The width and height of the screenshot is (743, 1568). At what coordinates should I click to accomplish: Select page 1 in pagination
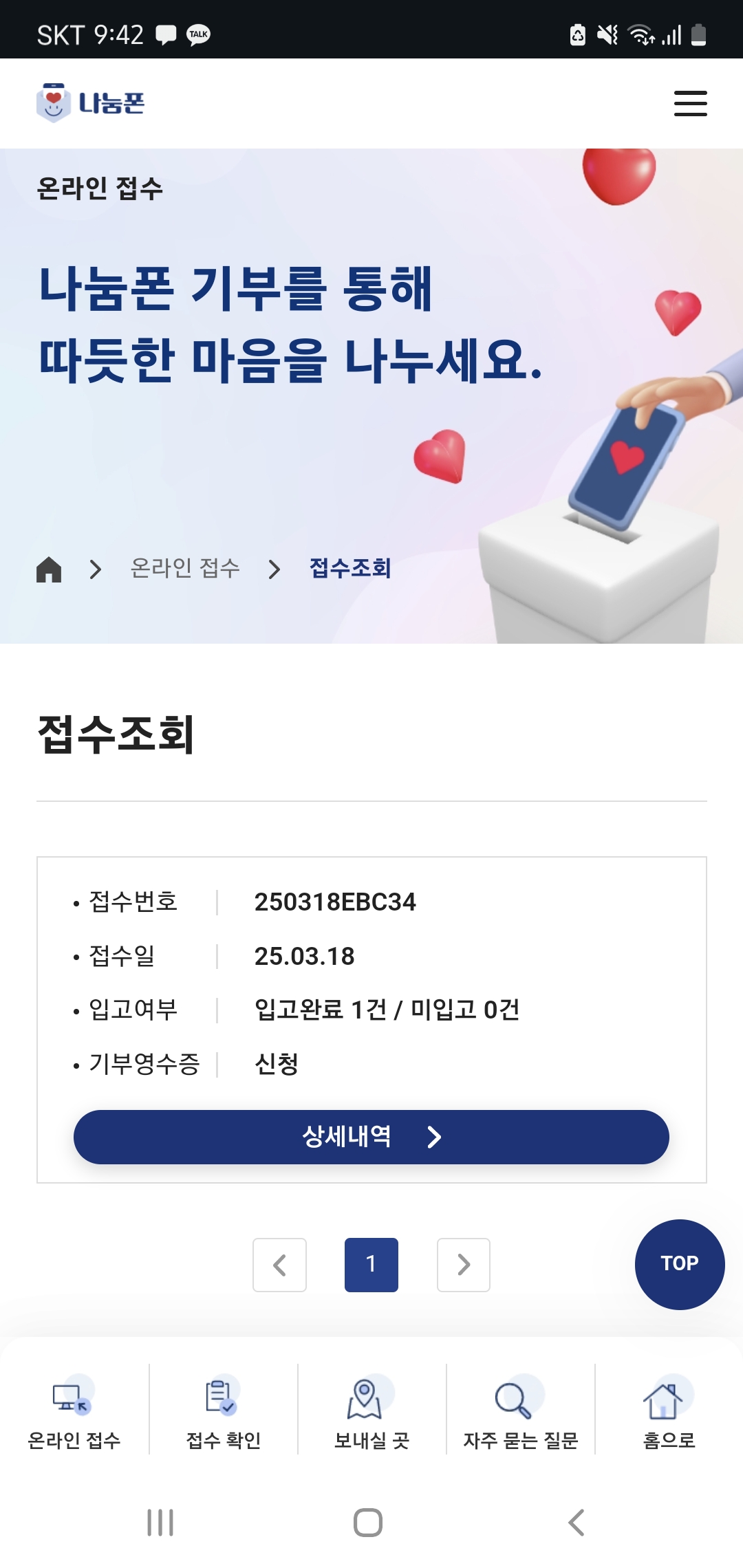click(371, 1265)
